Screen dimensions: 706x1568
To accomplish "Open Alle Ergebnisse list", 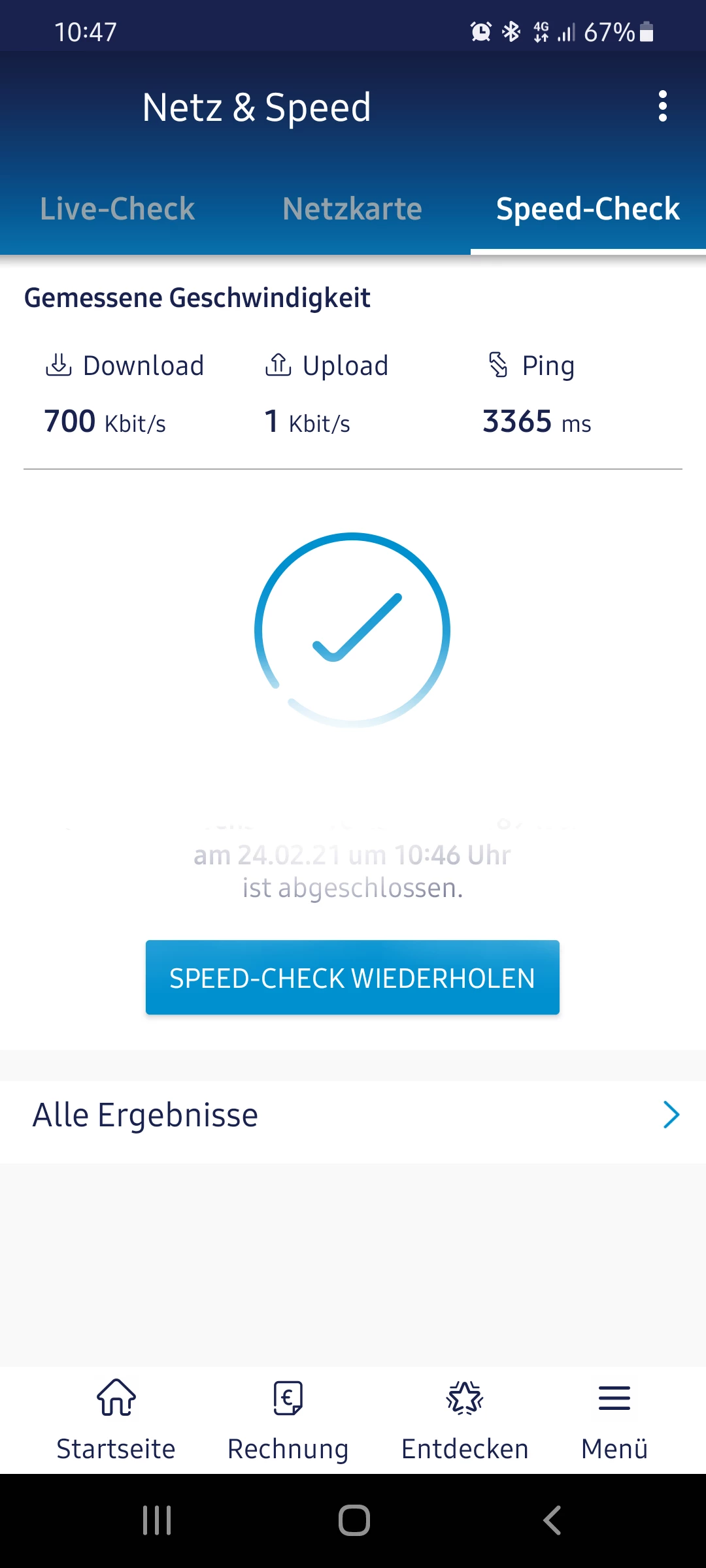I will click(353, 1115).
